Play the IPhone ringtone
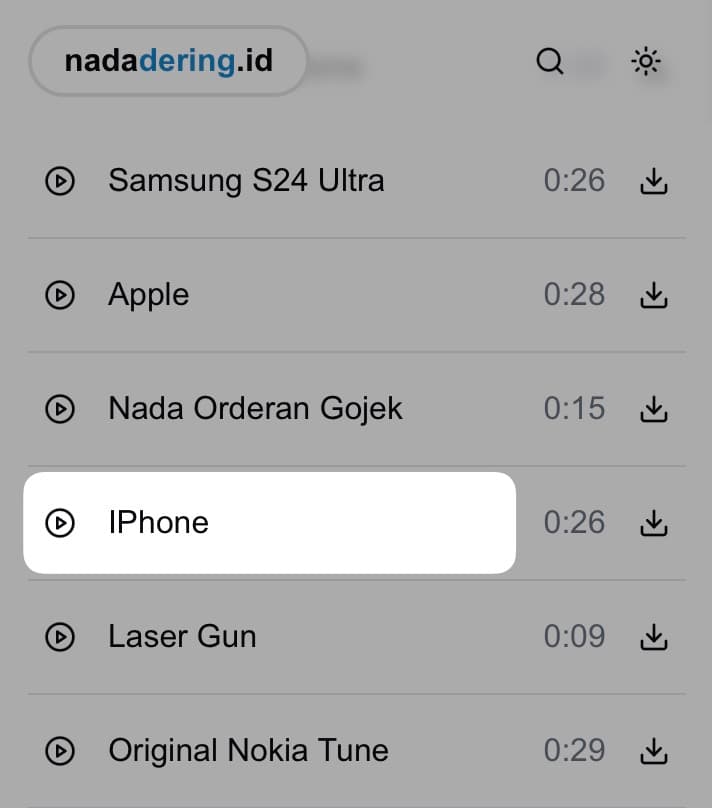712x808 pixels. click(x=61, y=523)
